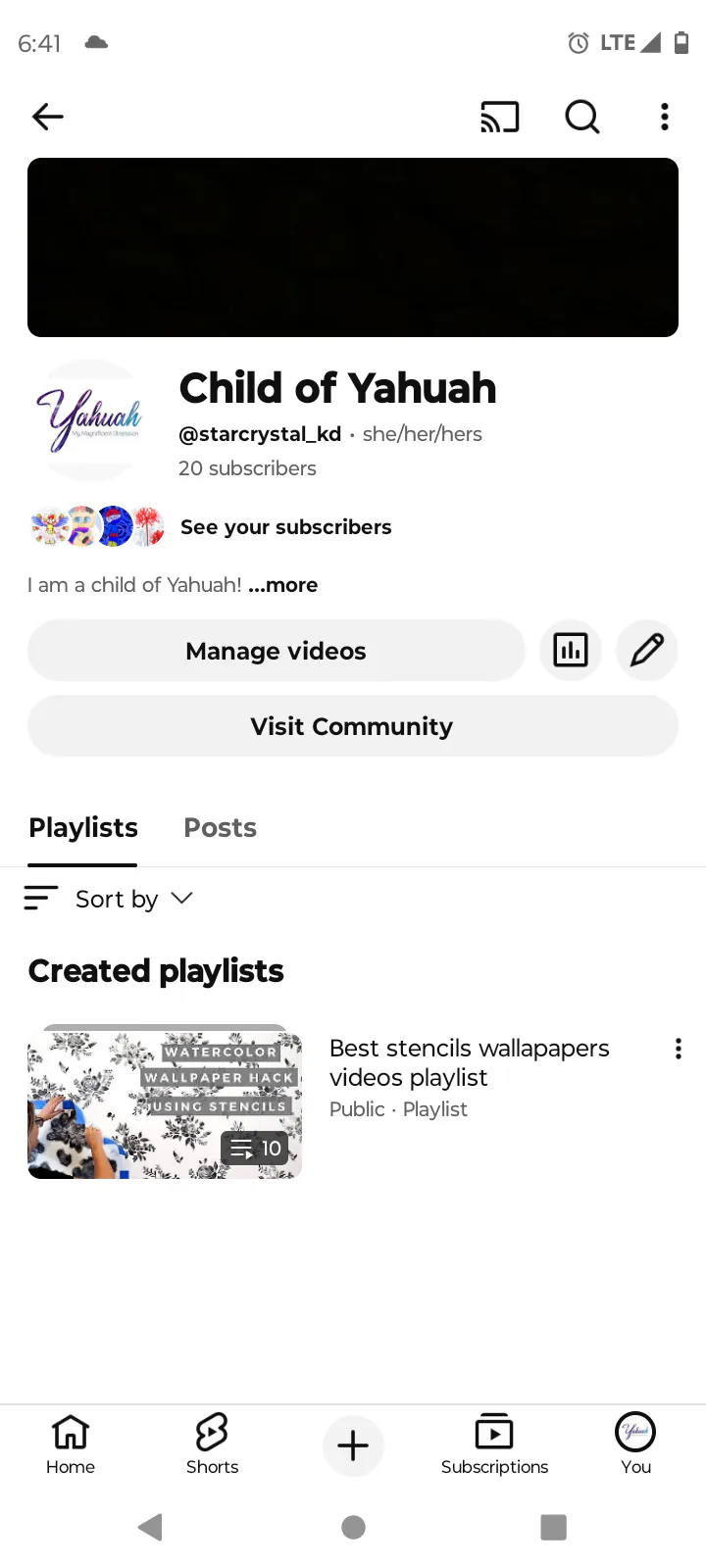Go back using the top arrow
Image resolution: width=706 pixels, height=1568 pixels.
pyautogui.click(x=47, y=117)
